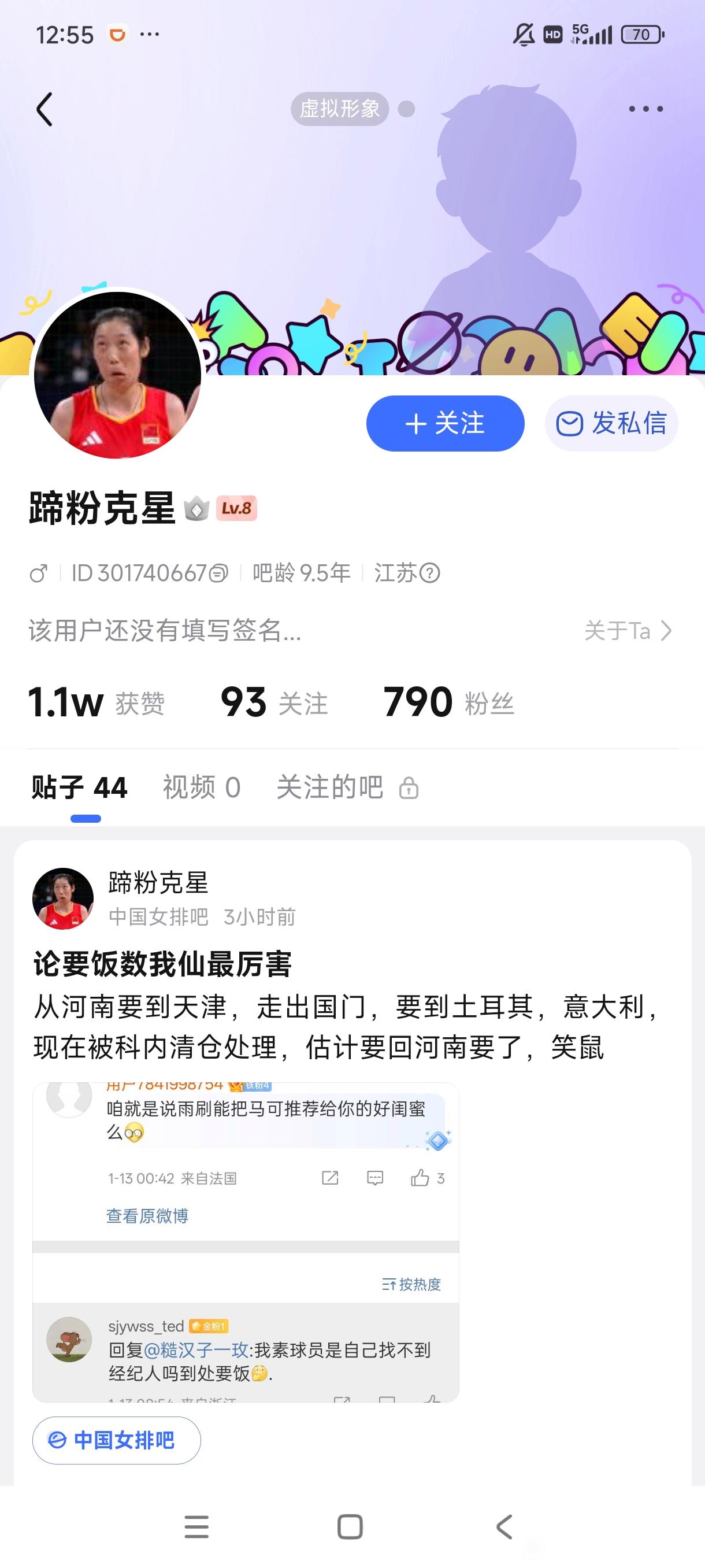View the 93 关注 following list
Screen dimensions: 705x1568
[274, 702]
